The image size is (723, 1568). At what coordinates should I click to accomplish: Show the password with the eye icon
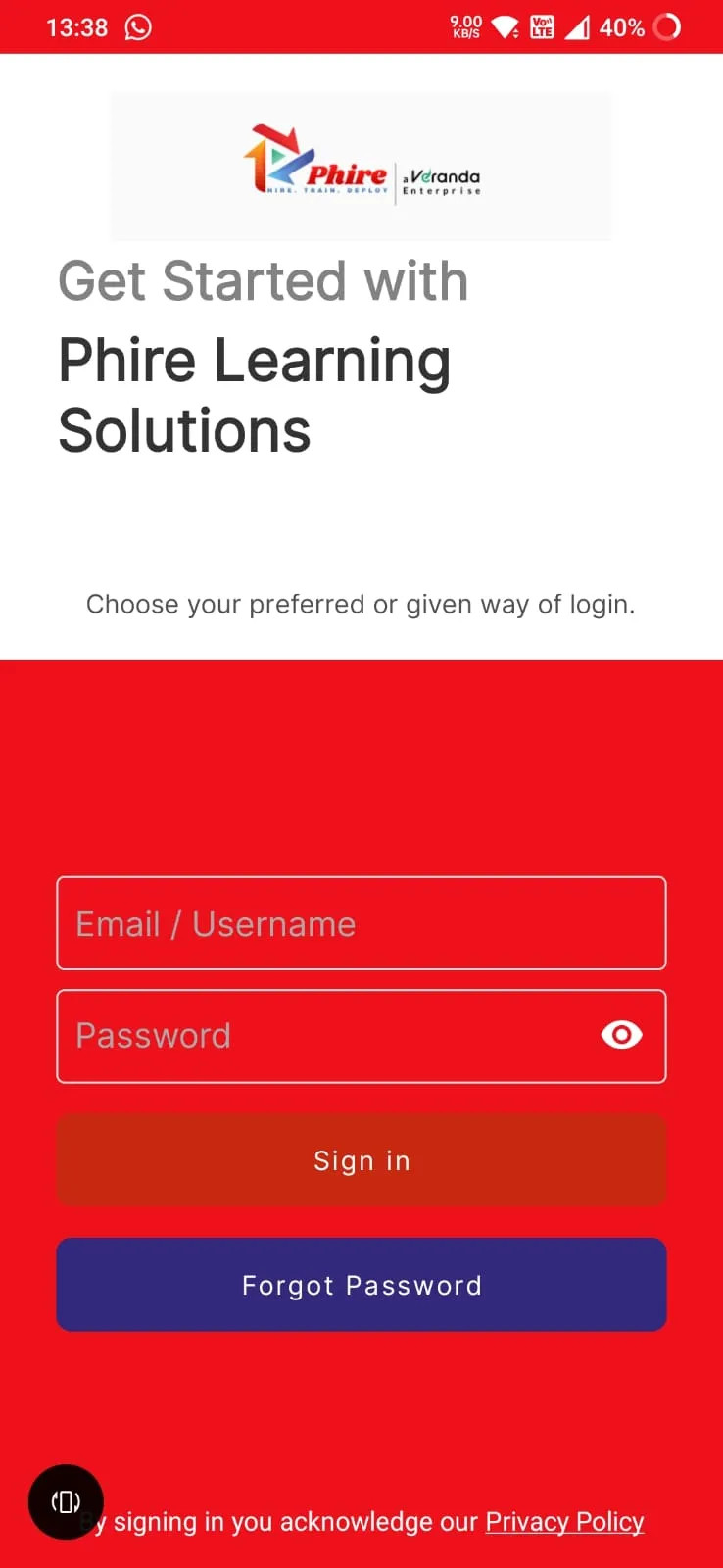click(621, 1035)
